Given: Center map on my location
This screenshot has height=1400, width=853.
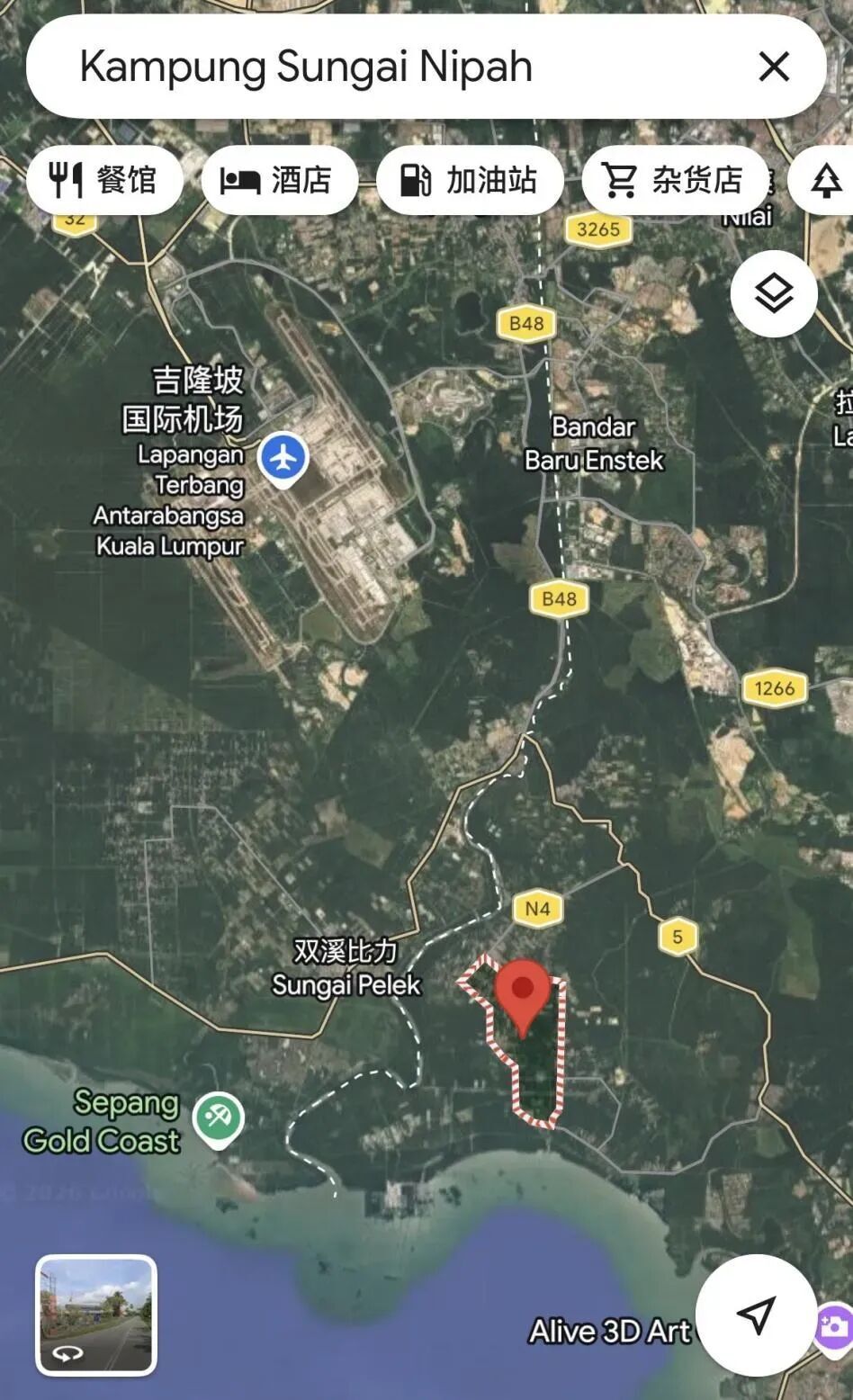Looking at the screenshot, I should [756, 1315].
